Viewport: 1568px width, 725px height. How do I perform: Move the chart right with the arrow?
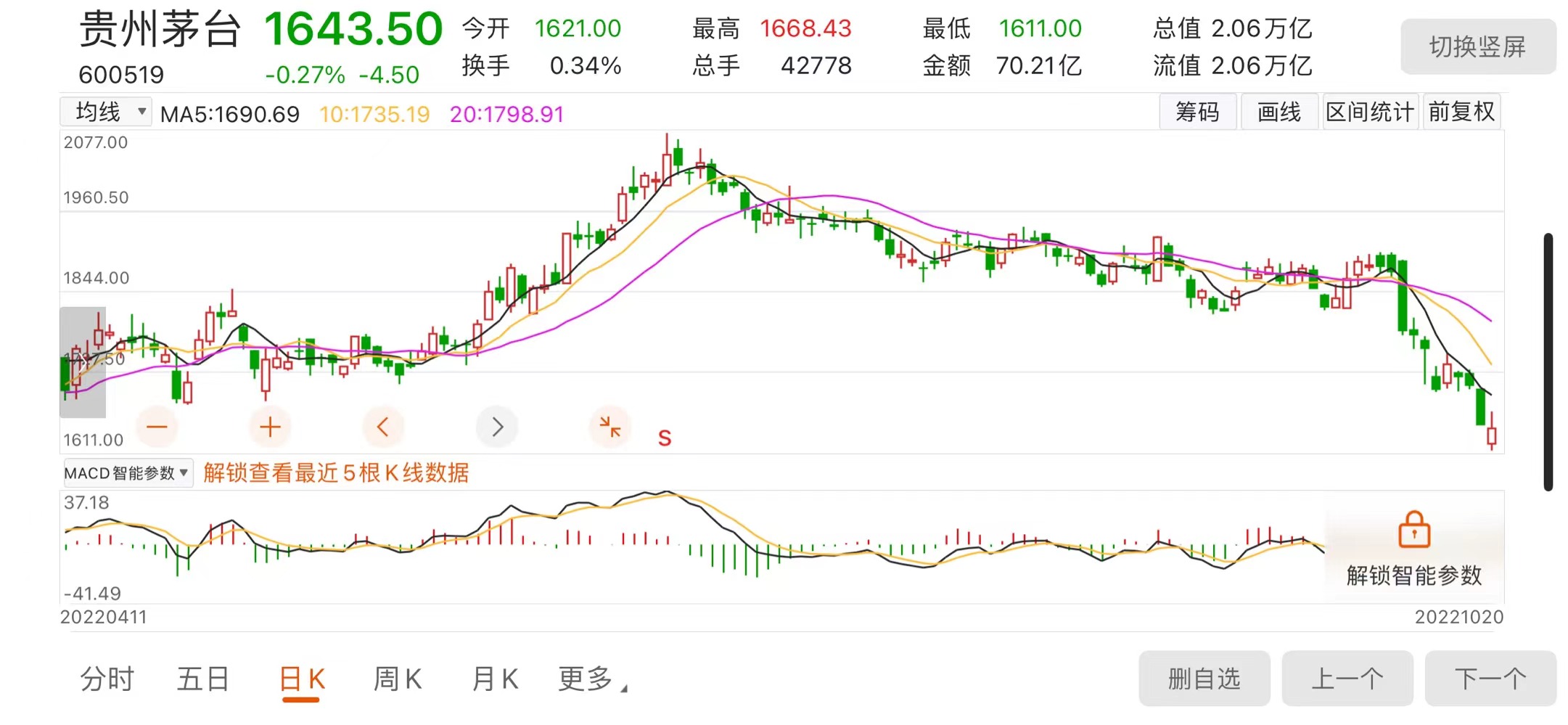(x=497, y=427)
